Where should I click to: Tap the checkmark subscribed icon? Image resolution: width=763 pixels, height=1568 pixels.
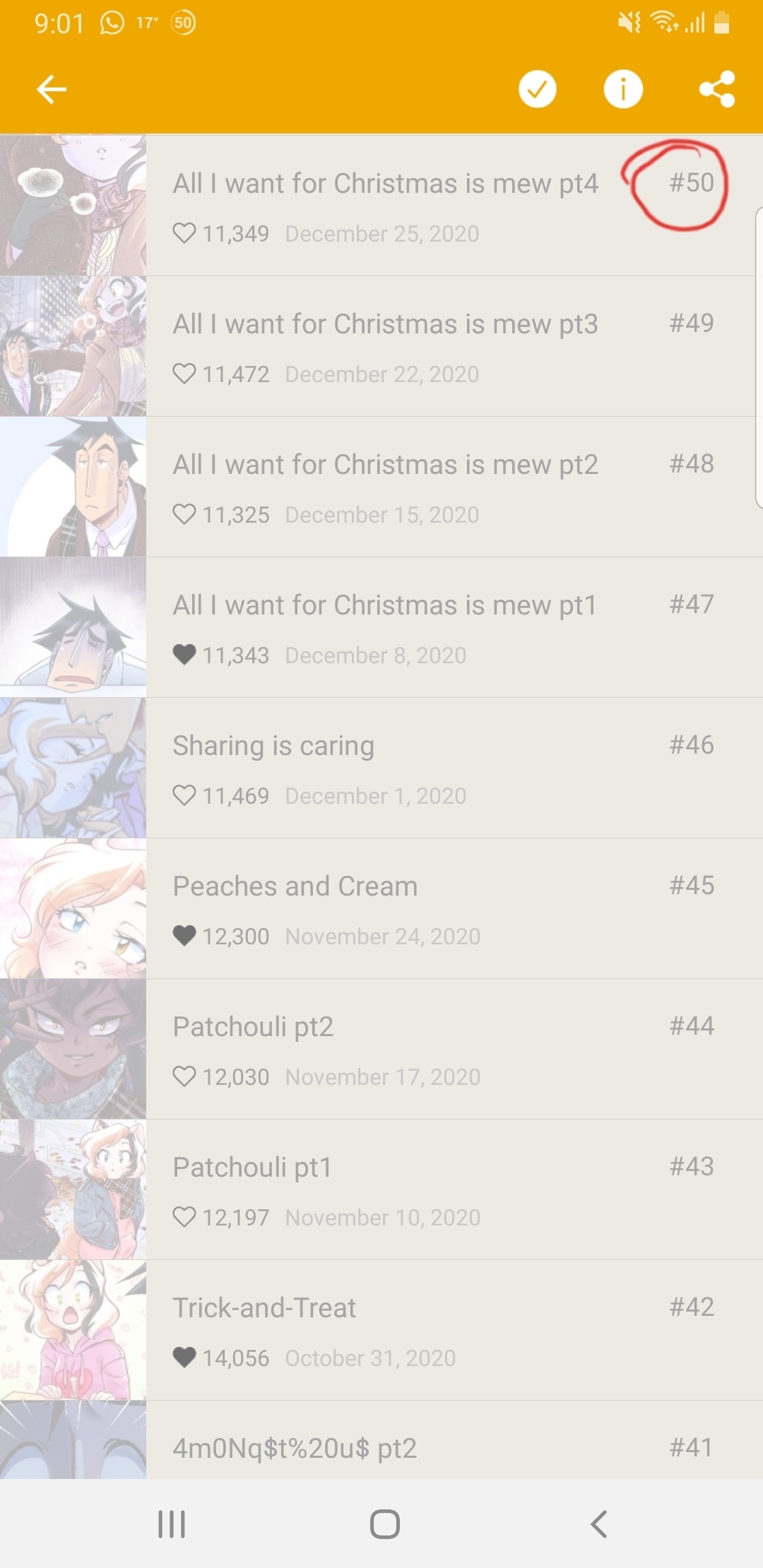(537, 90)
